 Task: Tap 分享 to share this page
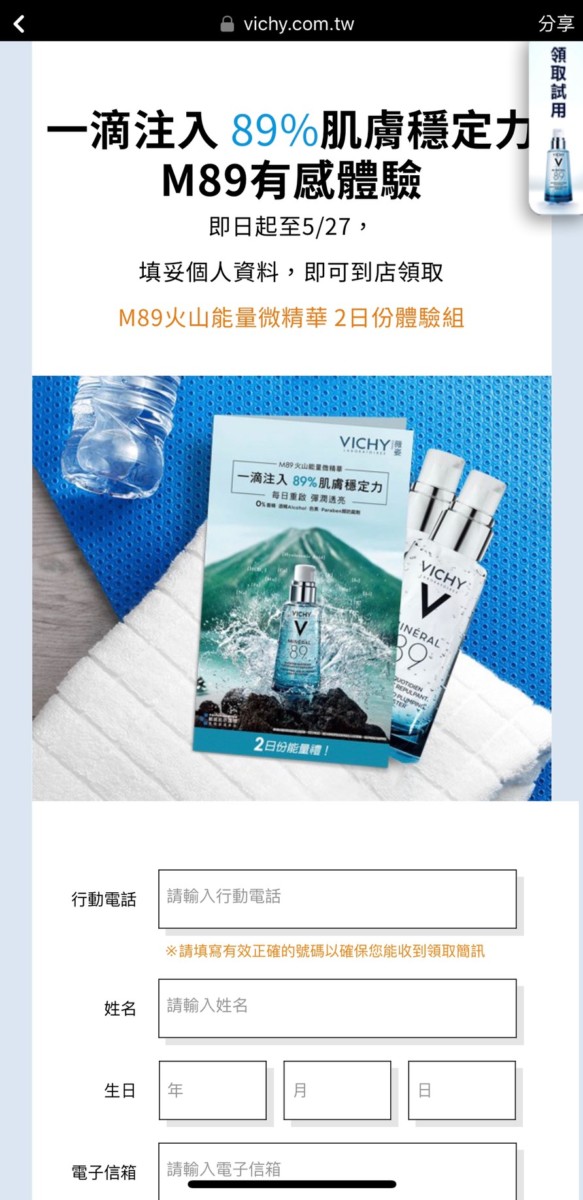tap(556, 23)
